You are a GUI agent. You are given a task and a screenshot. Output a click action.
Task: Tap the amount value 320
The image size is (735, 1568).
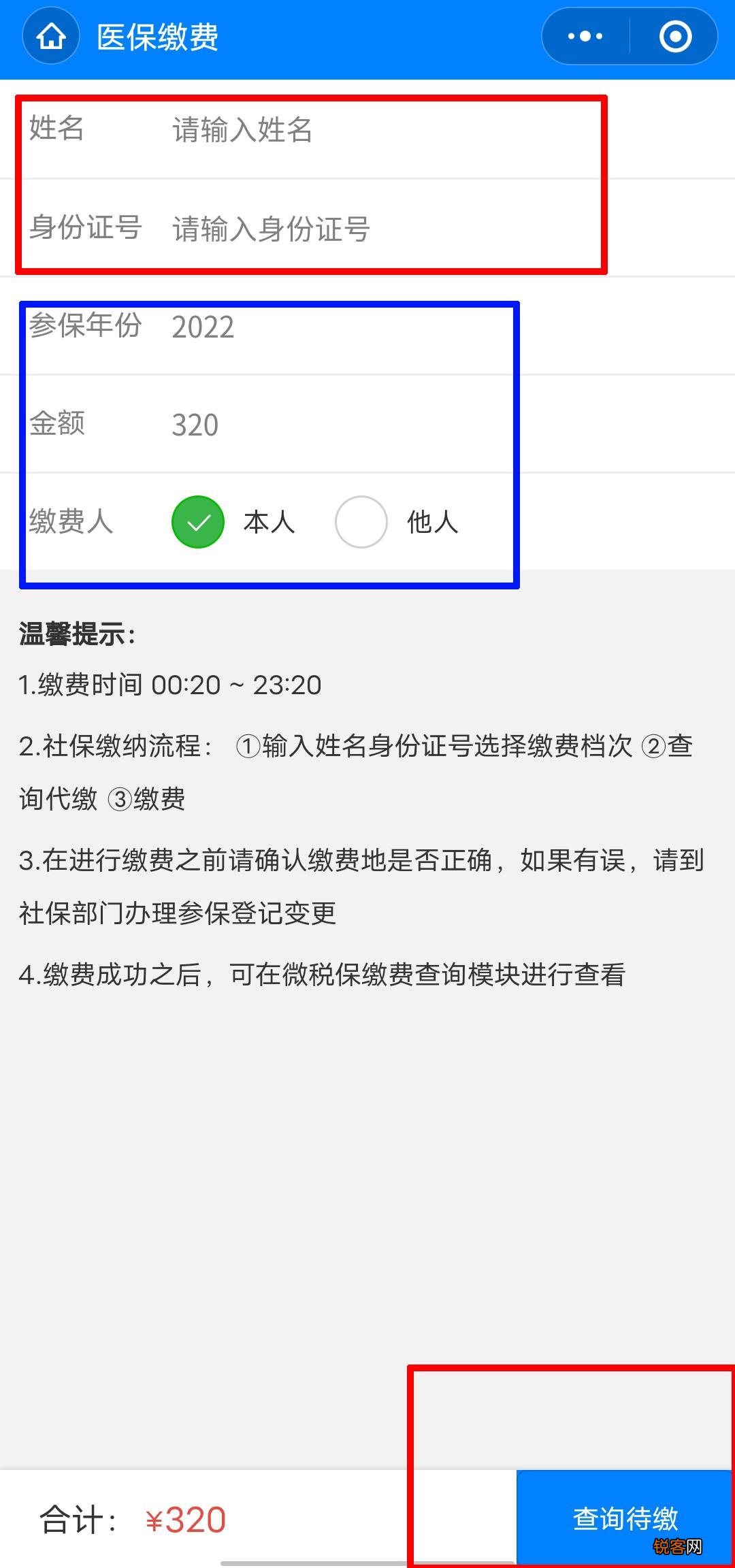pyautogui.click(x=196, y=425)
